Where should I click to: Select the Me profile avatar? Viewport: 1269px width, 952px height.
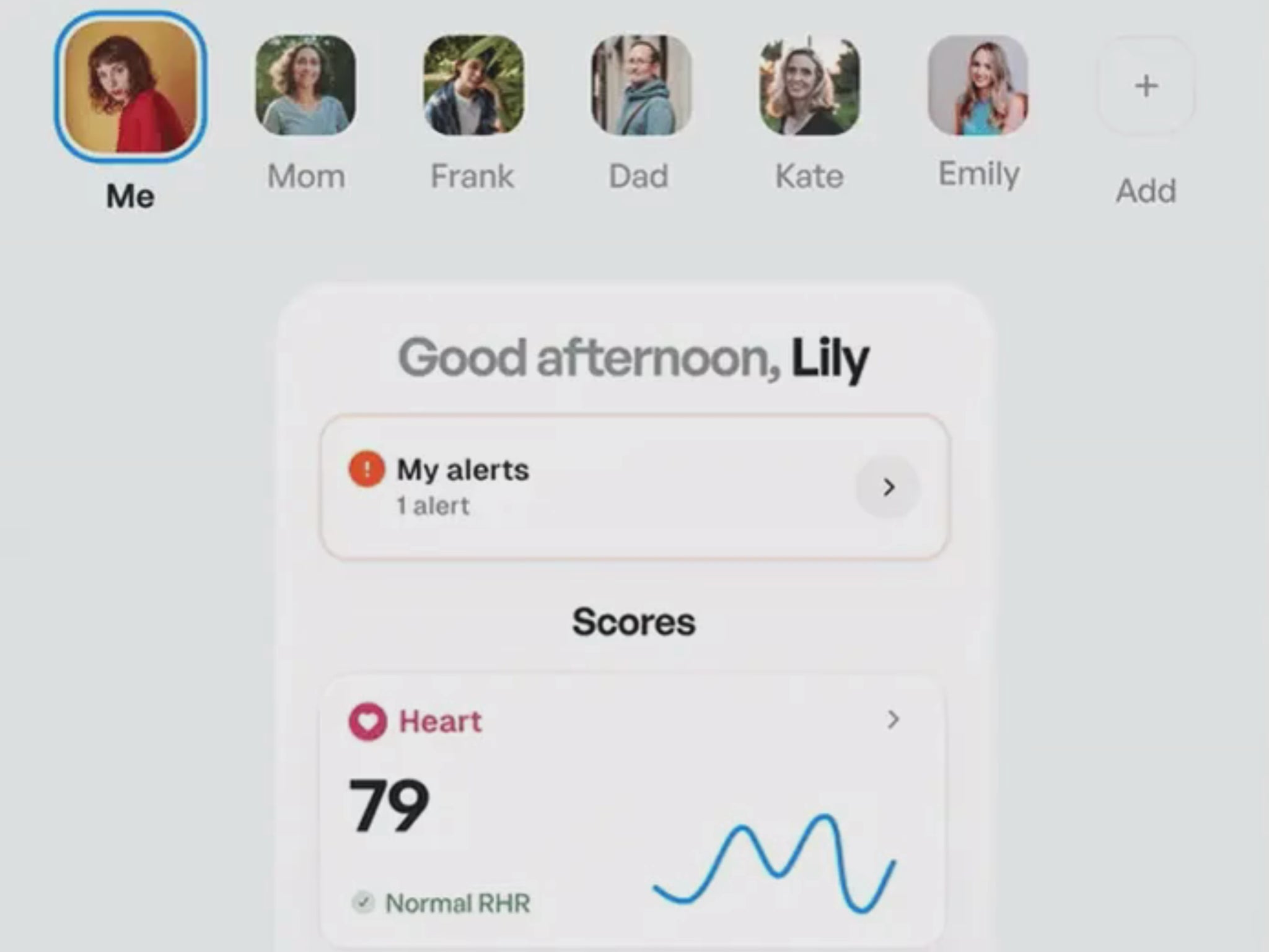point(130,87)
